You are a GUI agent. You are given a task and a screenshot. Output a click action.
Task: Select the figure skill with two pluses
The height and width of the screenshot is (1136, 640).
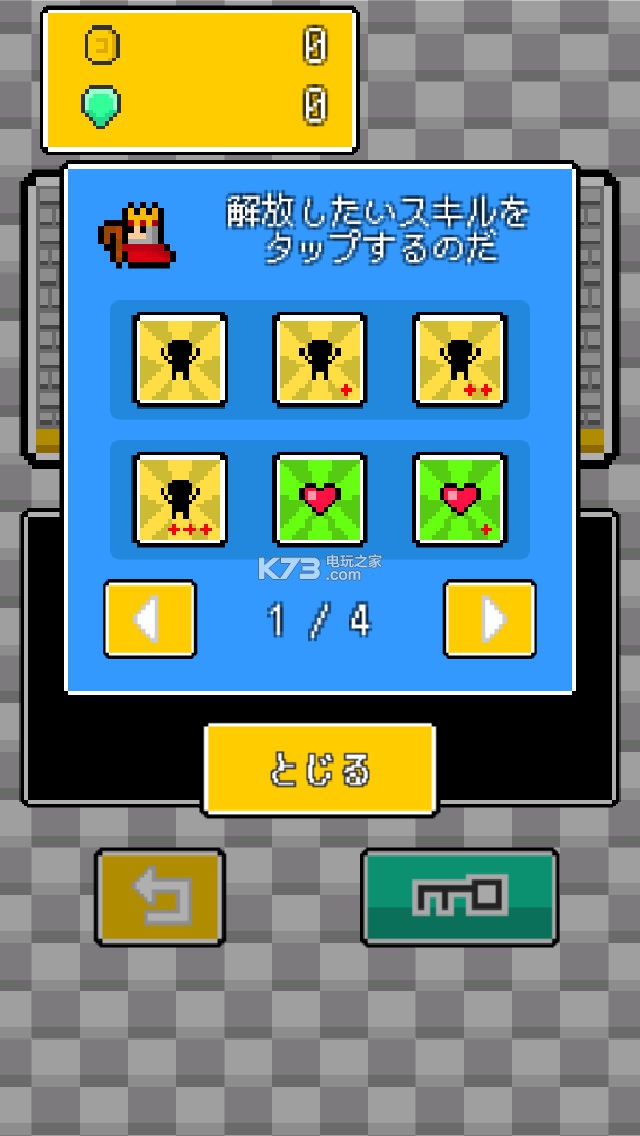[x=460, y=360]
